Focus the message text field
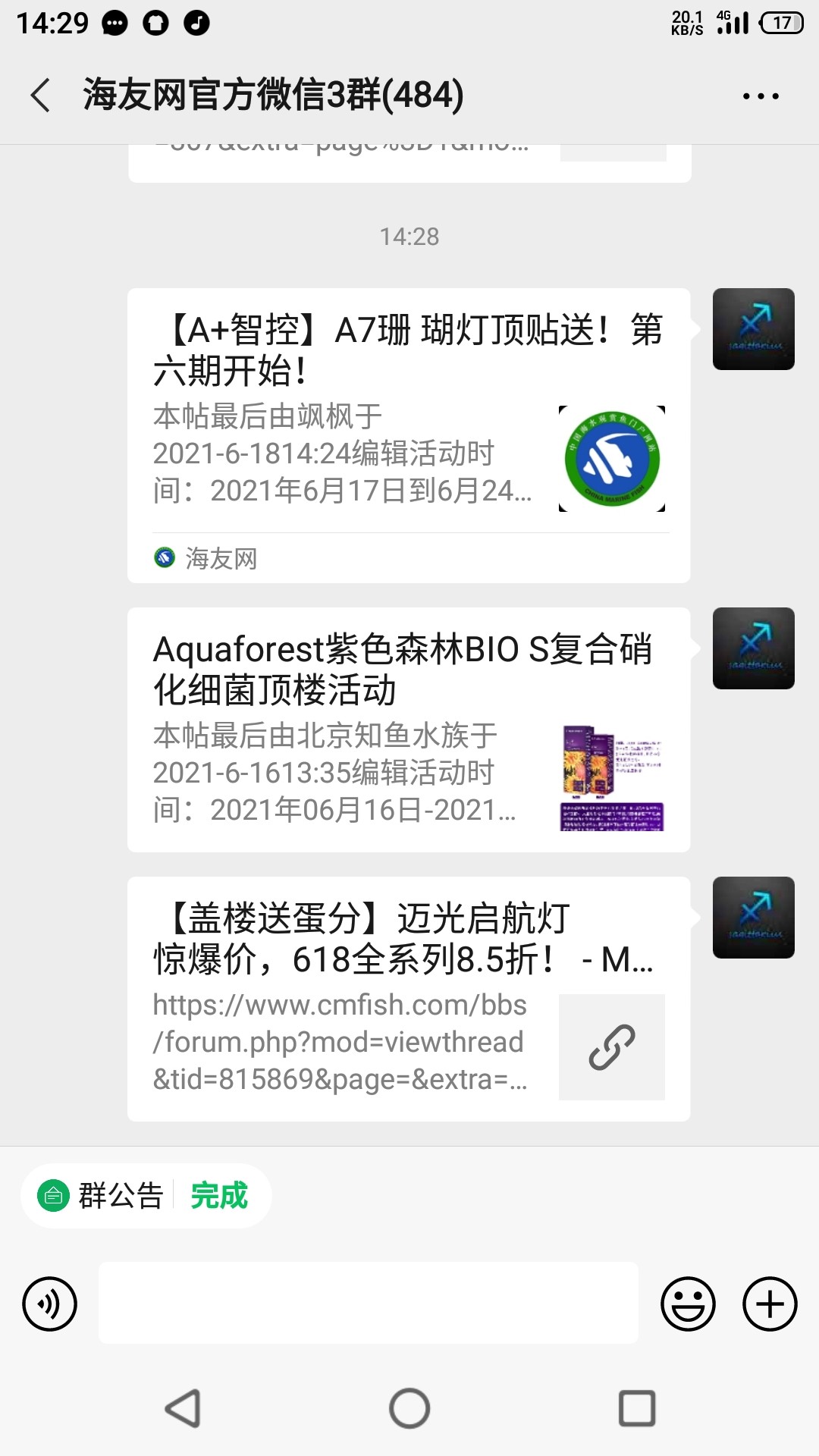819x1456 pixels. (x=368, y=1303)
